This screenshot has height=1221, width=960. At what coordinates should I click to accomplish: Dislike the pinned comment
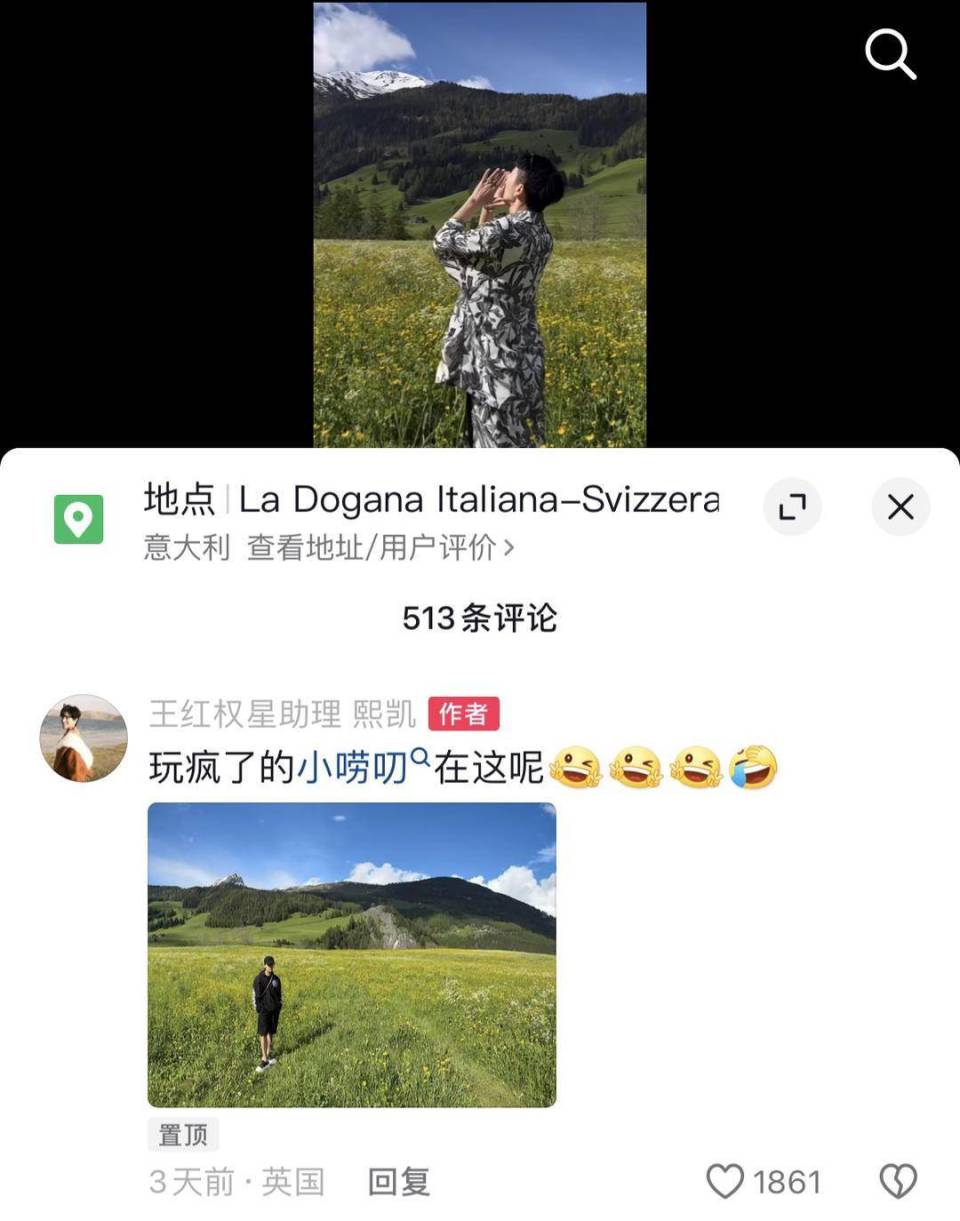897,1182
